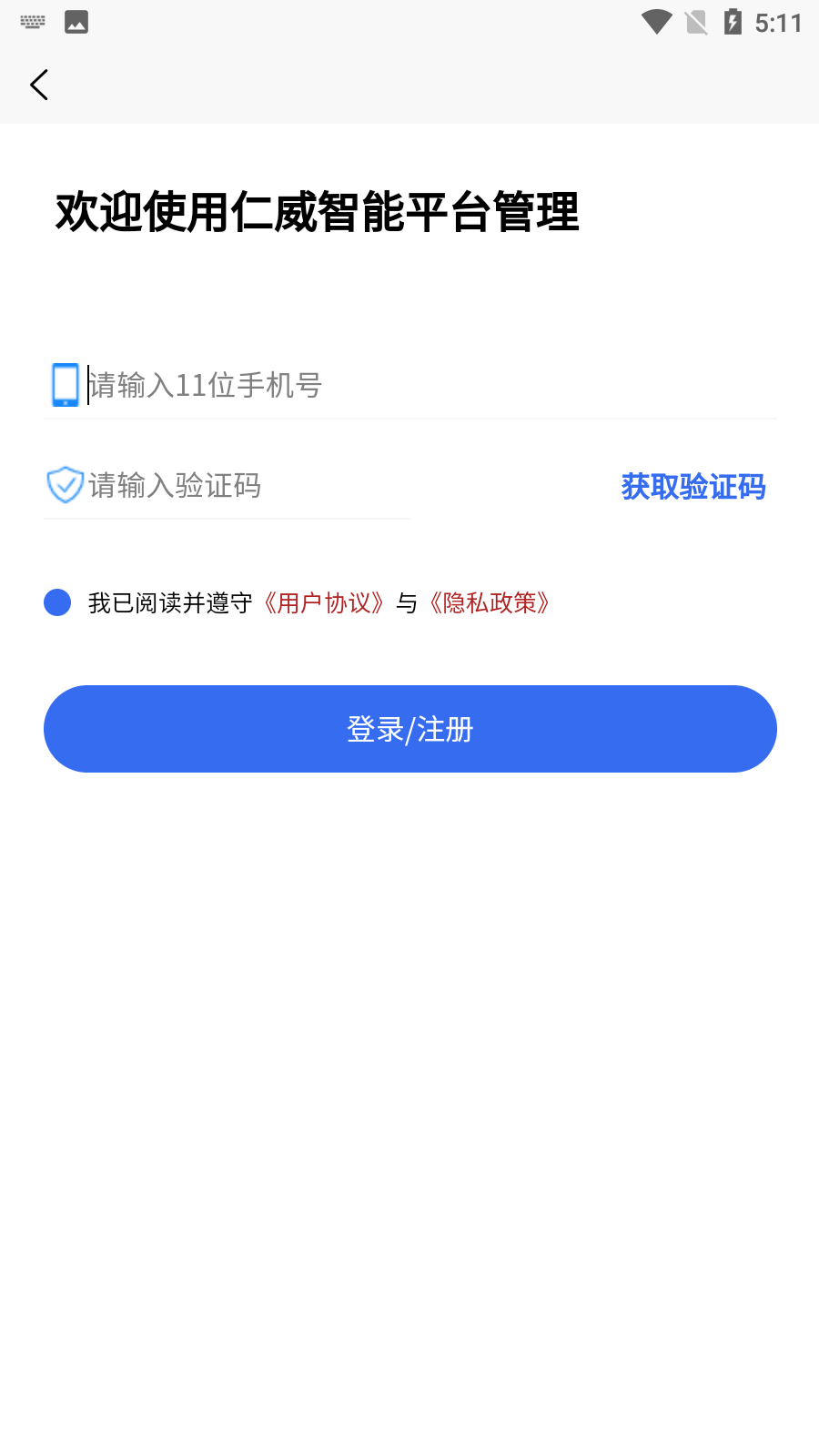
Task: Open the 《用户协议》 user agreement
Action: pyautogui.click(x=324, y=602)
